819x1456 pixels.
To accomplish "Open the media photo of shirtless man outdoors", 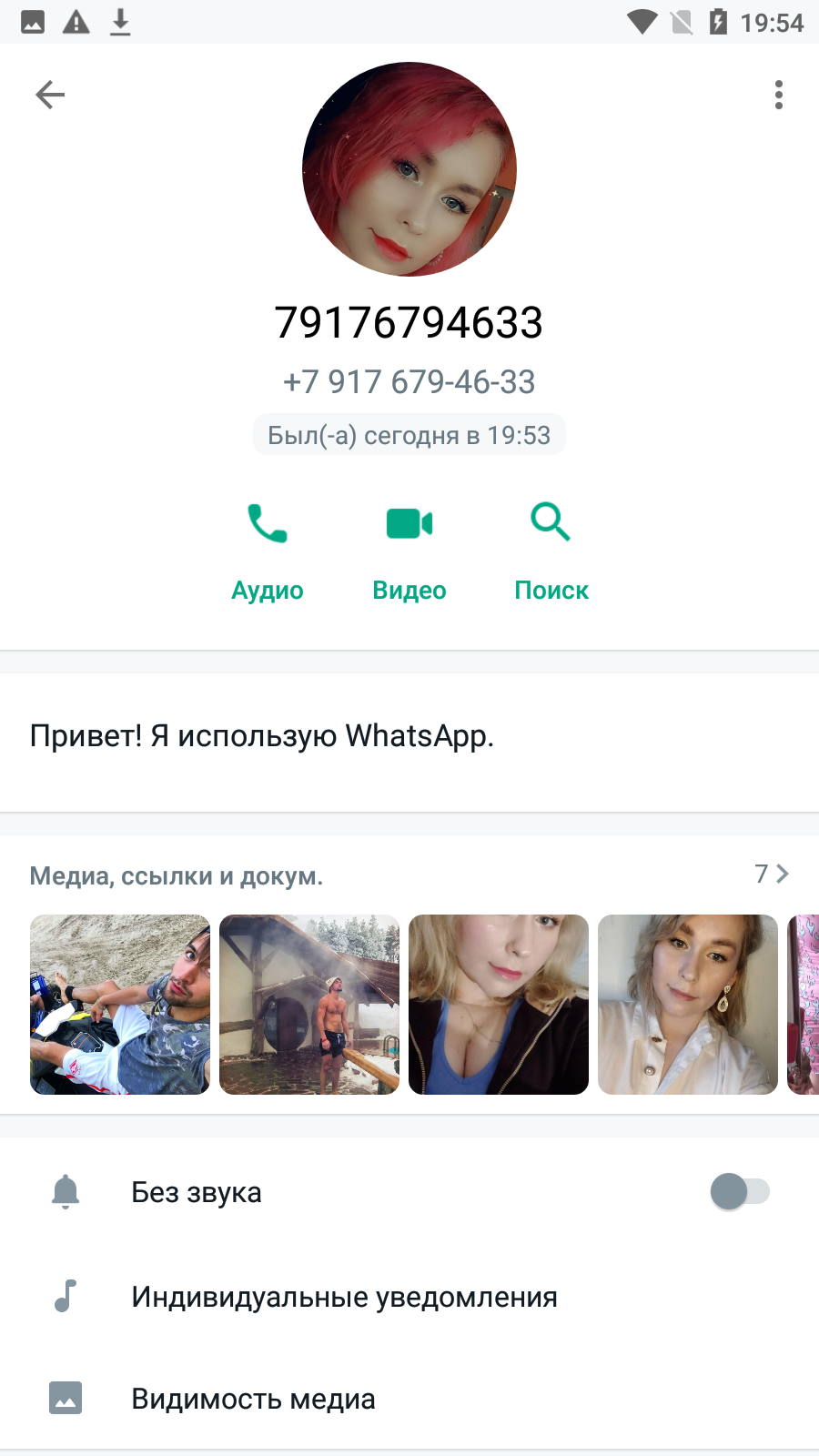I will [309, 1005].
